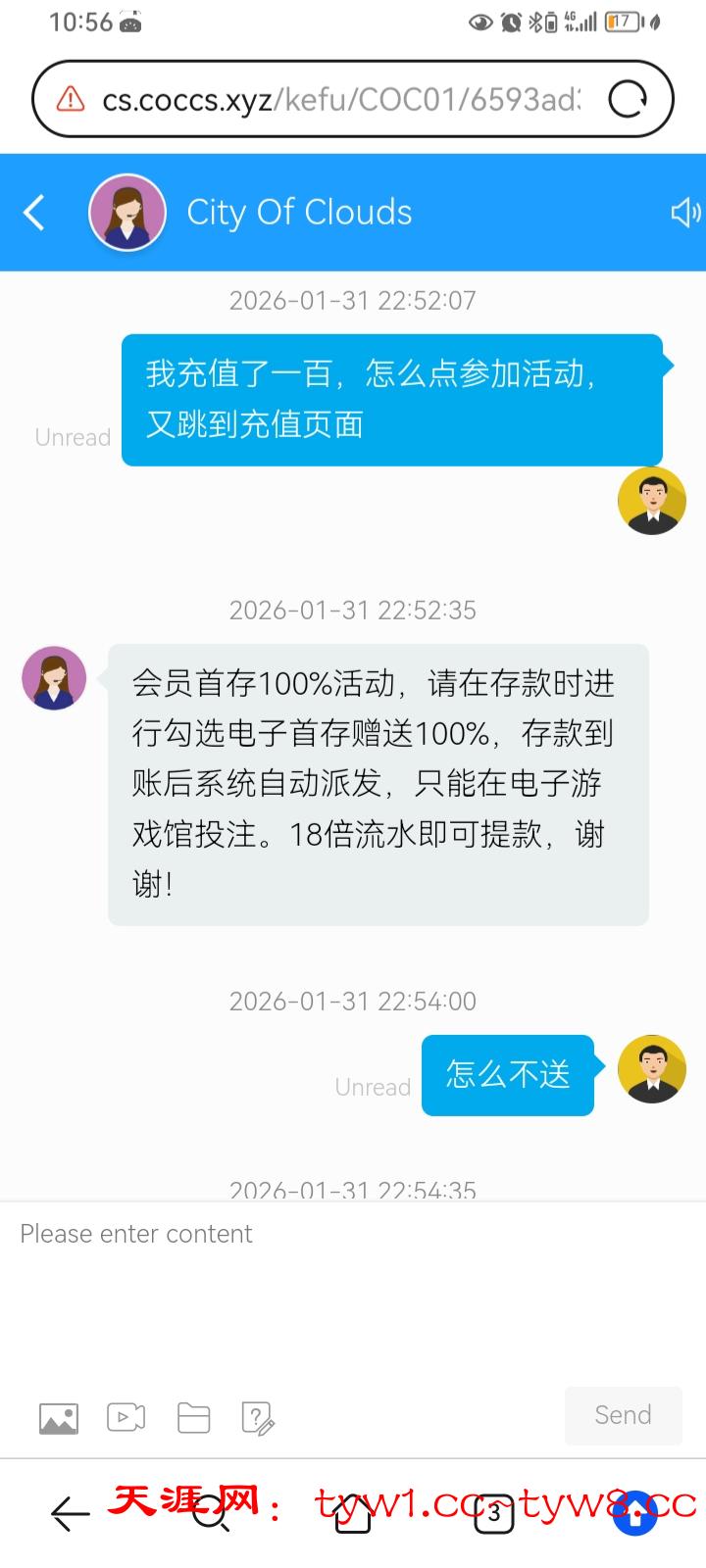The width and height of the screenshot is (706, 1568).
Task: Reload the page with the refresh icon
Action: tap(628, 98)
